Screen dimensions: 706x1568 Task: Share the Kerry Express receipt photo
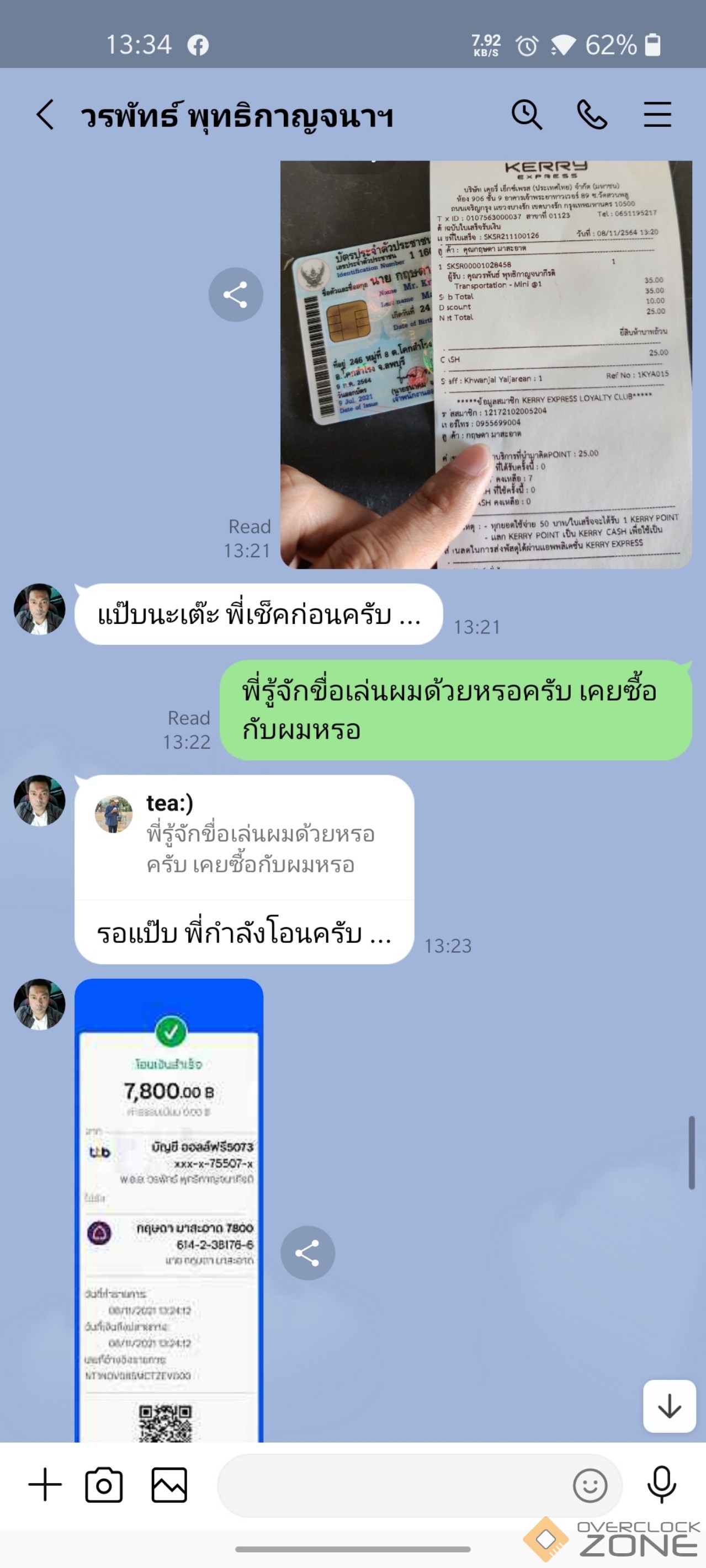236,295
